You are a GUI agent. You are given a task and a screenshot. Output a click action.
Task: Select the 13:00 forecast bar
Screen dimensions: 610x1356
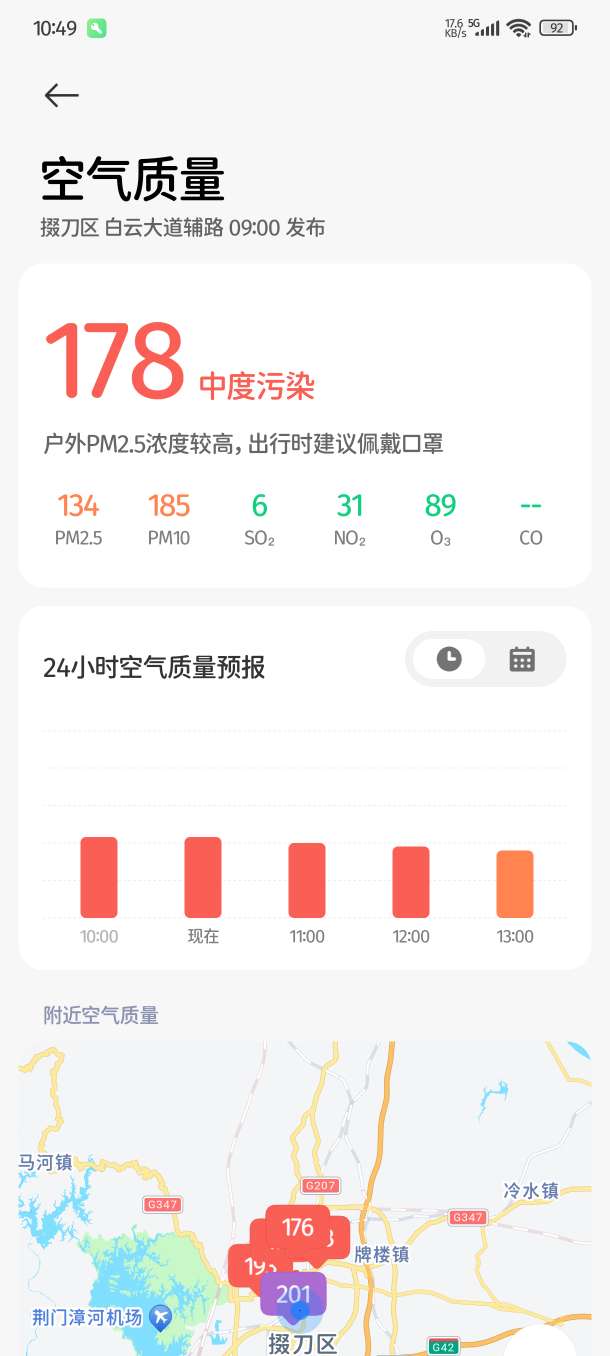point(515,884)
